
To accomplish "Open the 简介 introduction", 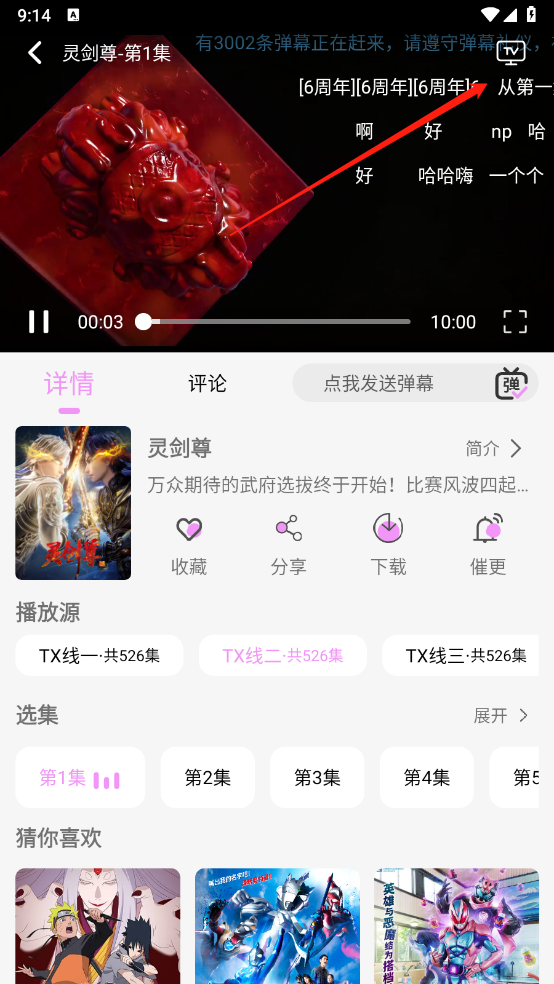I will (494, 448).
